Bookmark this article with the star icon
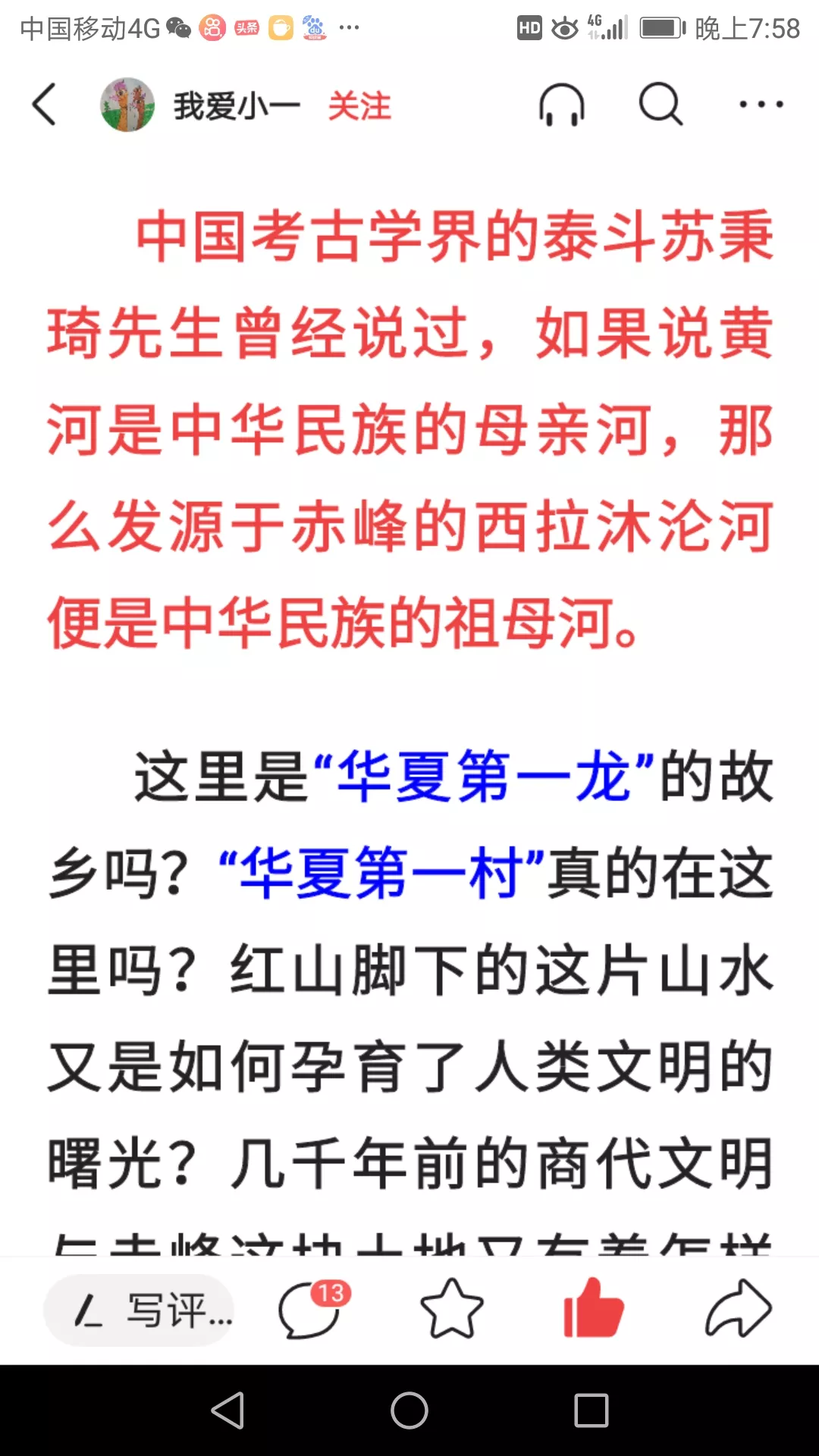819x1456 pixels. [452, 1309]
